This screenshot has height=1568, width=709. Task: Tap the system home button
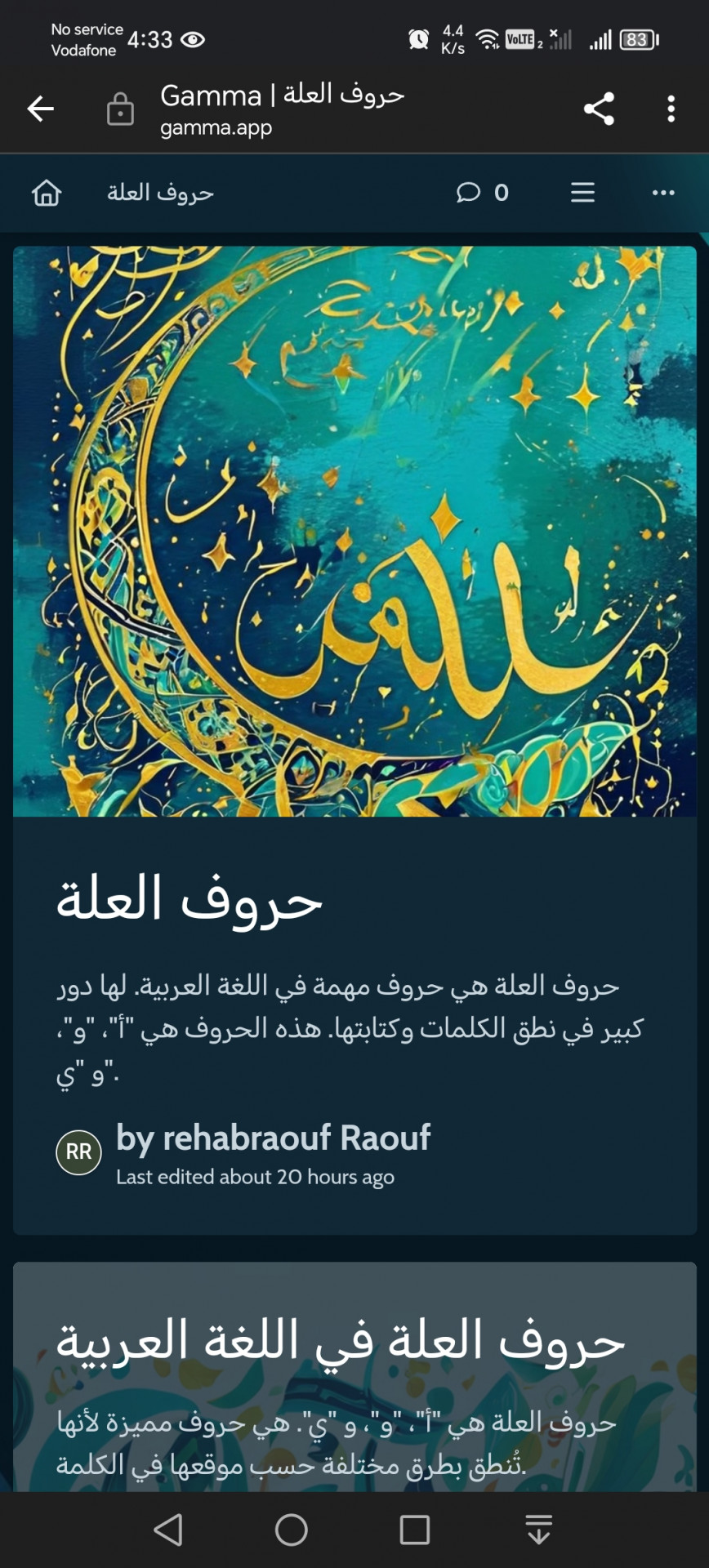point(292,1530)
